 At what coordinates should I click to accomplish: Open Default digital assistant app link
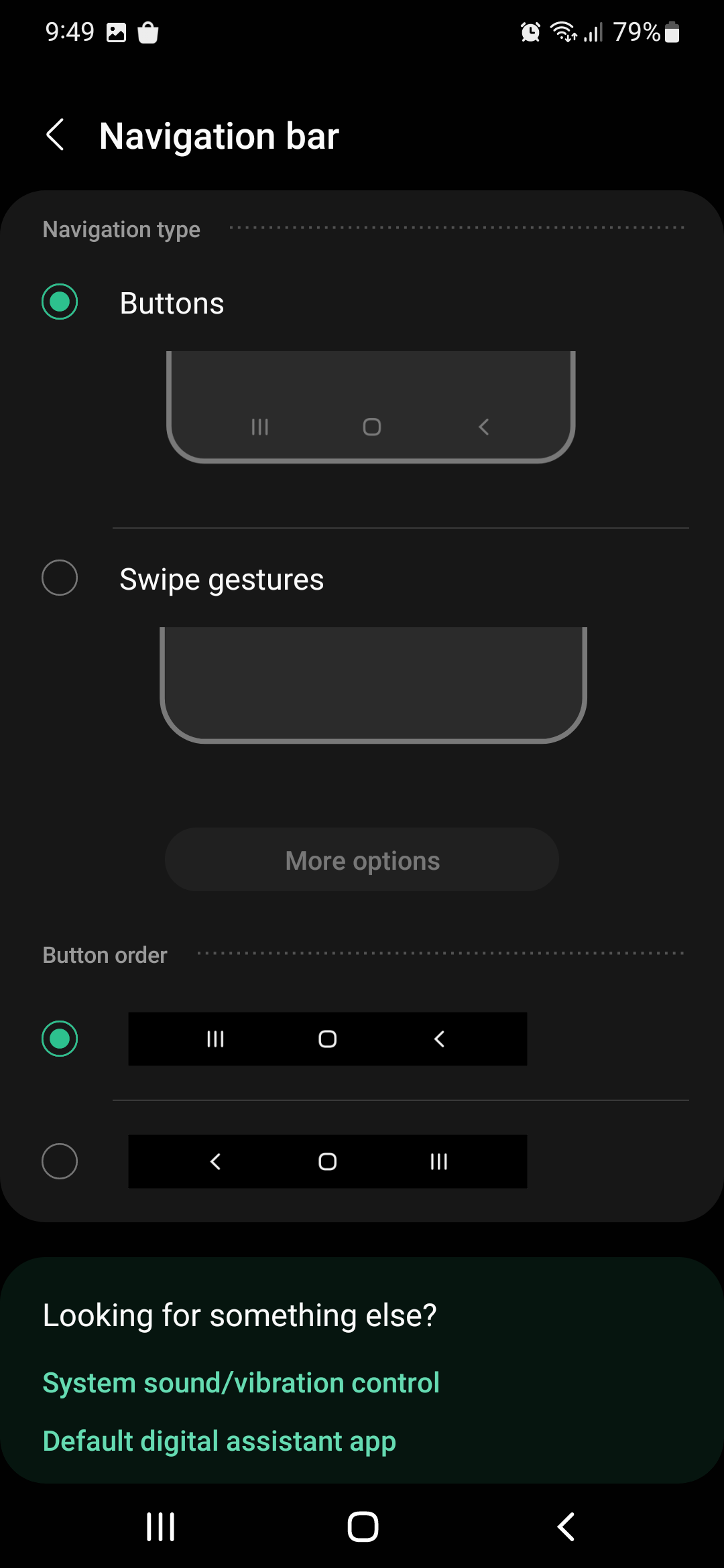(x=219, y=1441)
